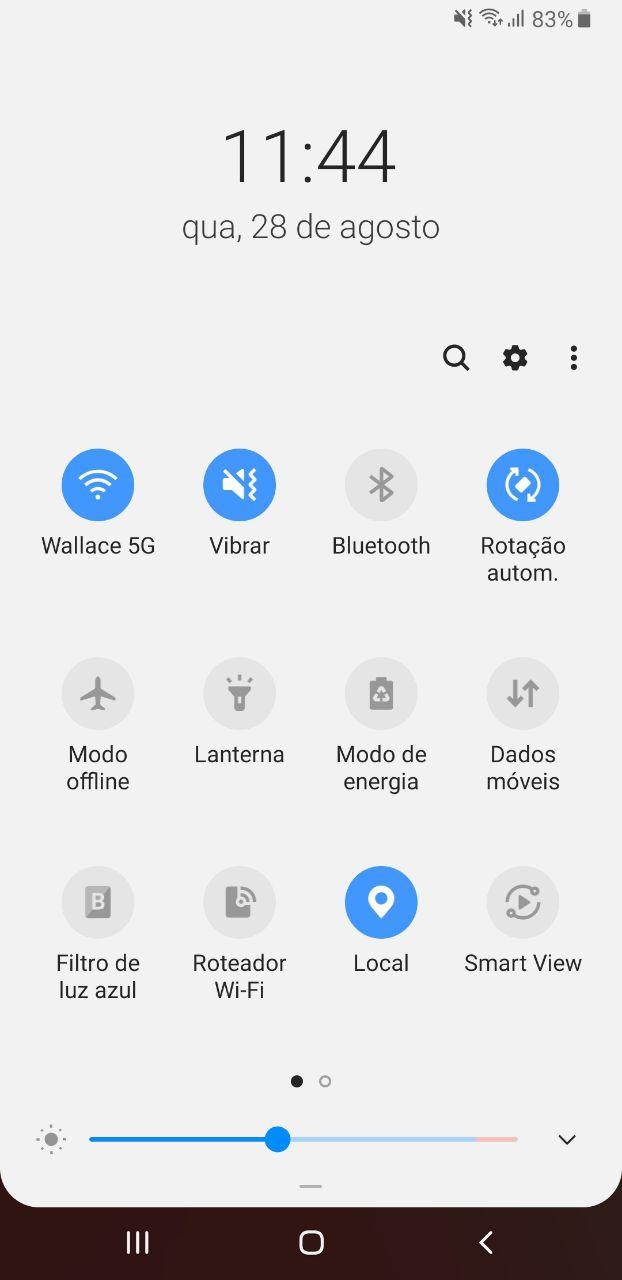The image size is (622, 1280).
Task: Open the three-dot overflow menu
Action: [x=573, y=358]
